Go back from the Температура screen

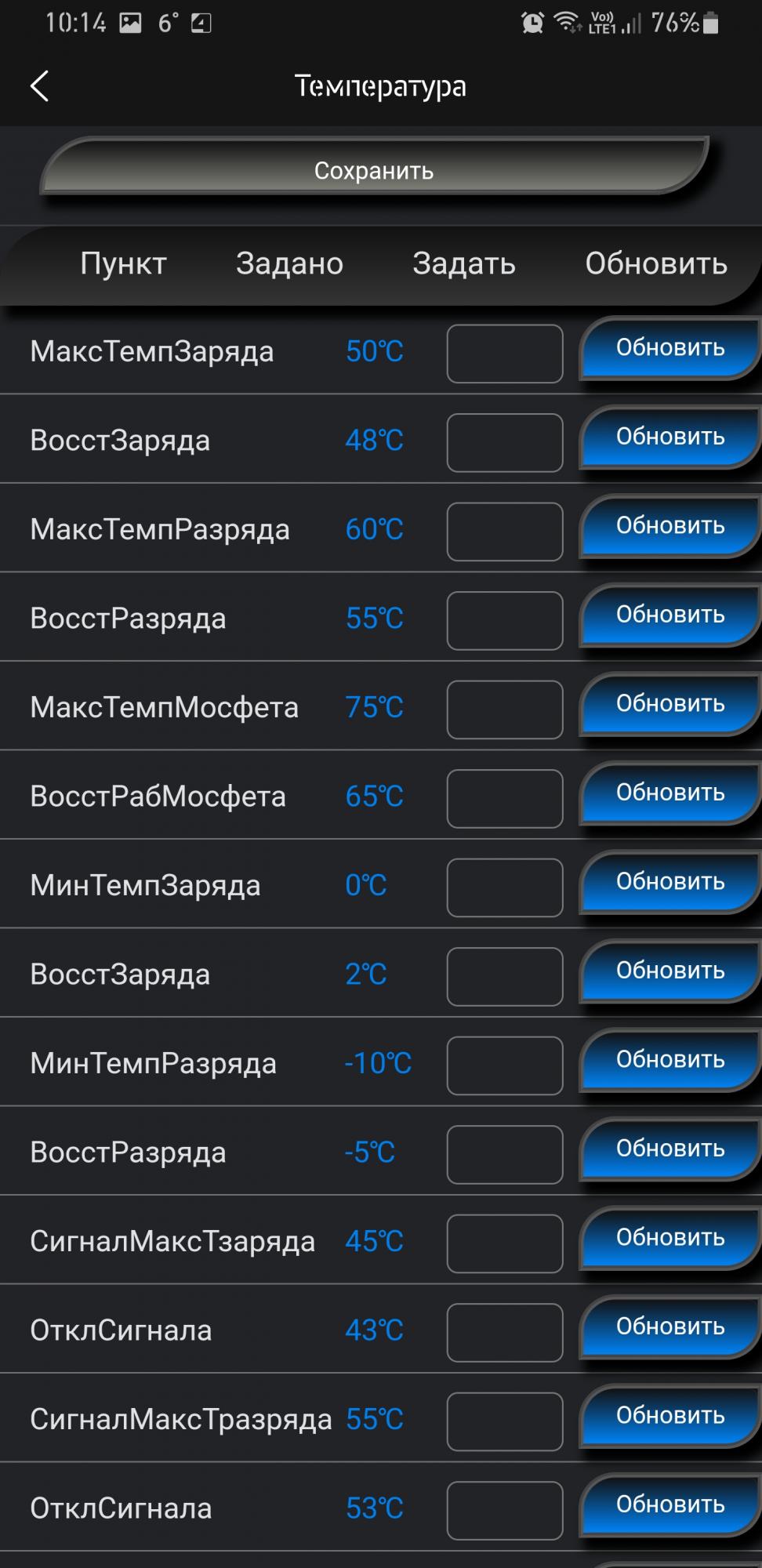(x=39, y=85)
